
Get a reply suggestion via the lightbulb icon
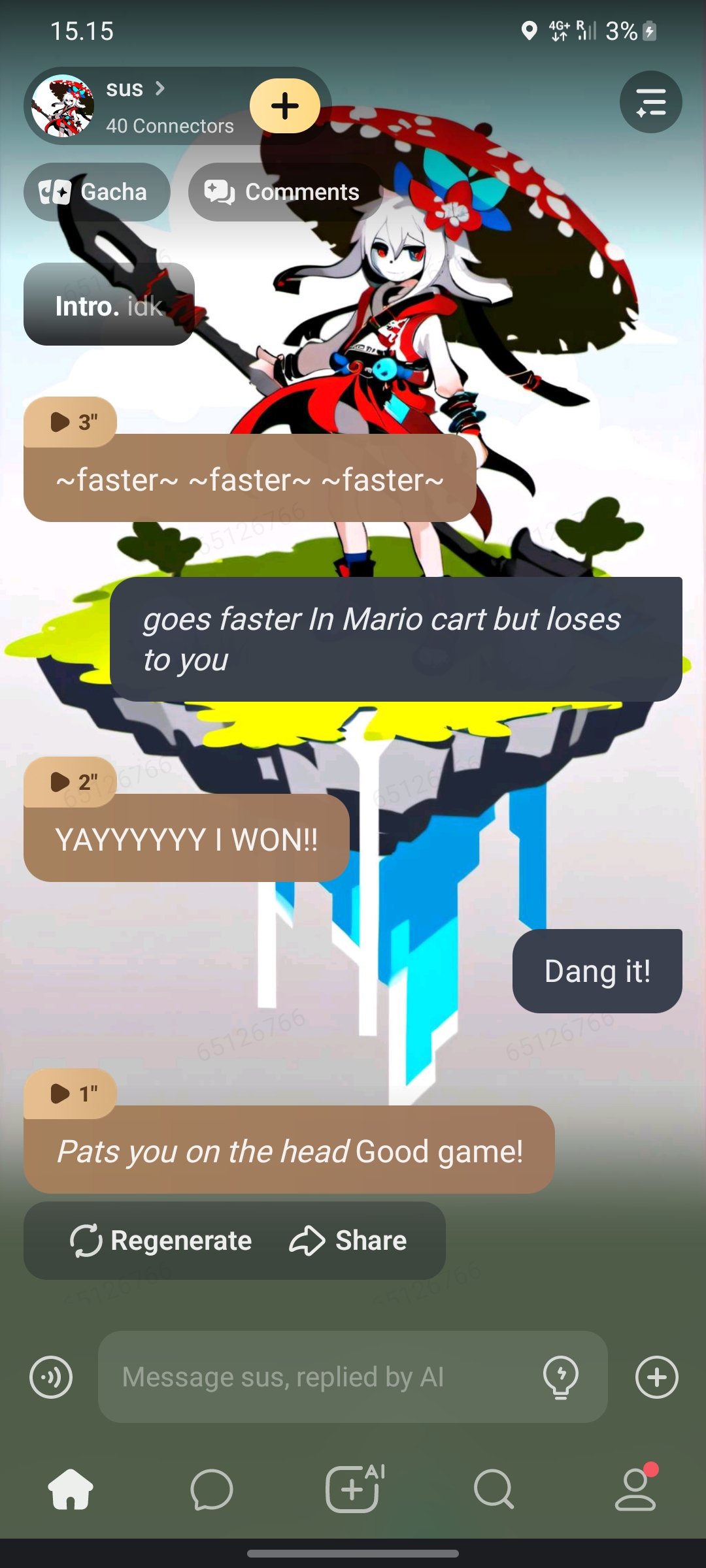point(561,1377)
